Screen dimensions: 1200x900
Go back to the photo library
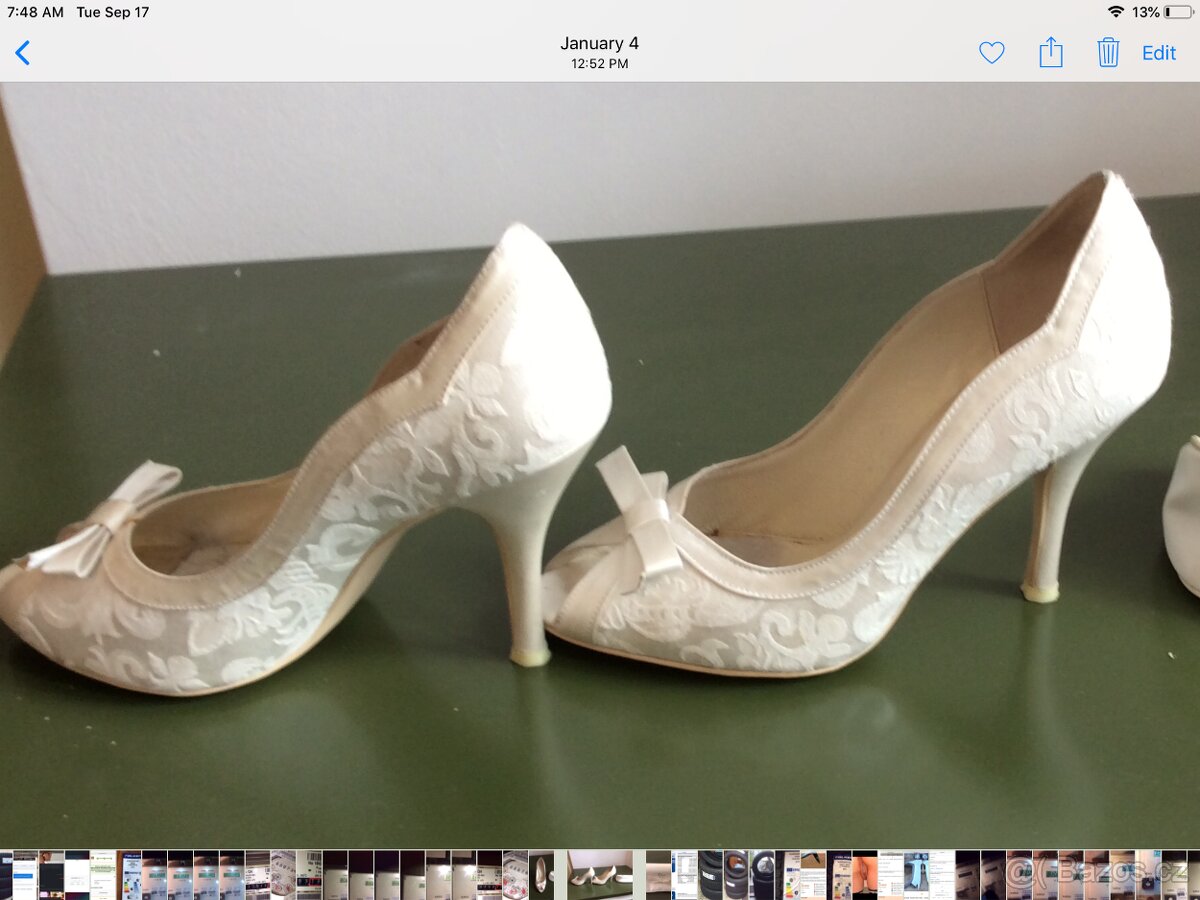tap(23, 53)
